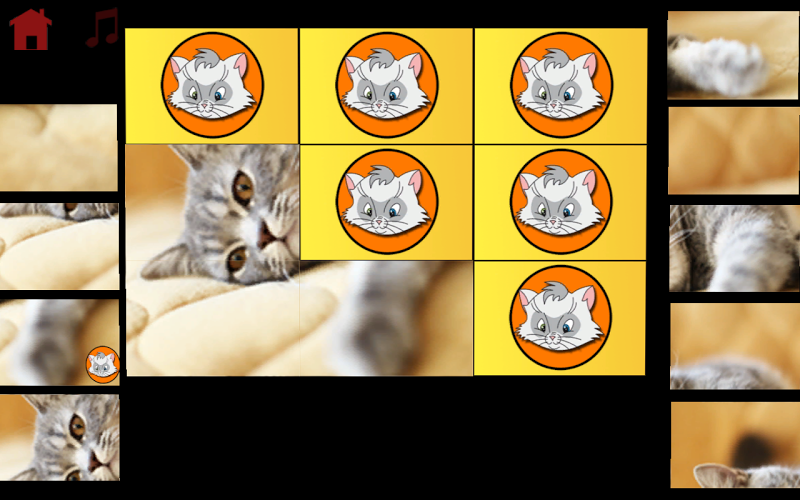Select the cat paw puzzle piece
The height and width of the screenshot is (500, 800).
click(733, 54)
